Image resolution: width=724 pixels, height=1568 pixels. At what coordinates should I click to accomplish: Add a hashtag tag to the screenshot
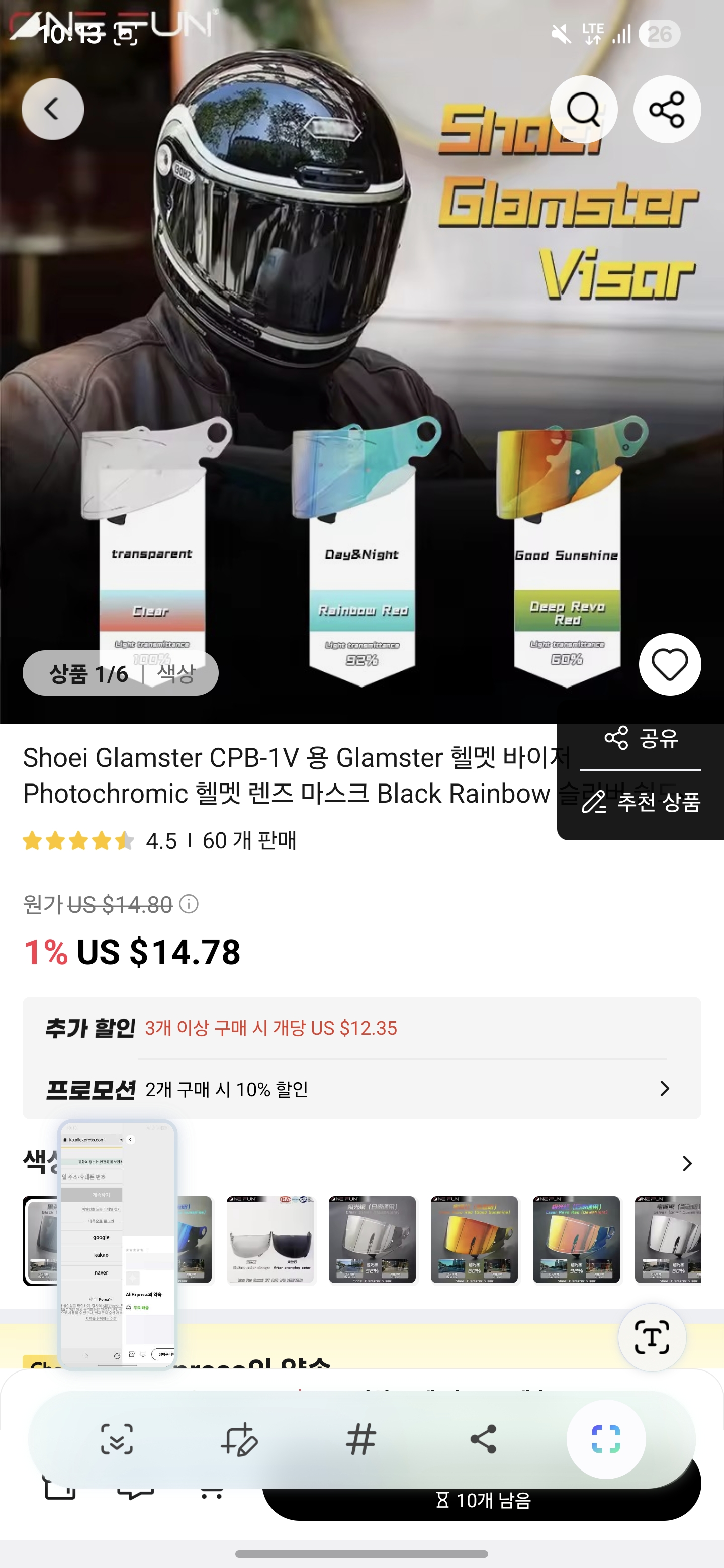point(361,1439)
